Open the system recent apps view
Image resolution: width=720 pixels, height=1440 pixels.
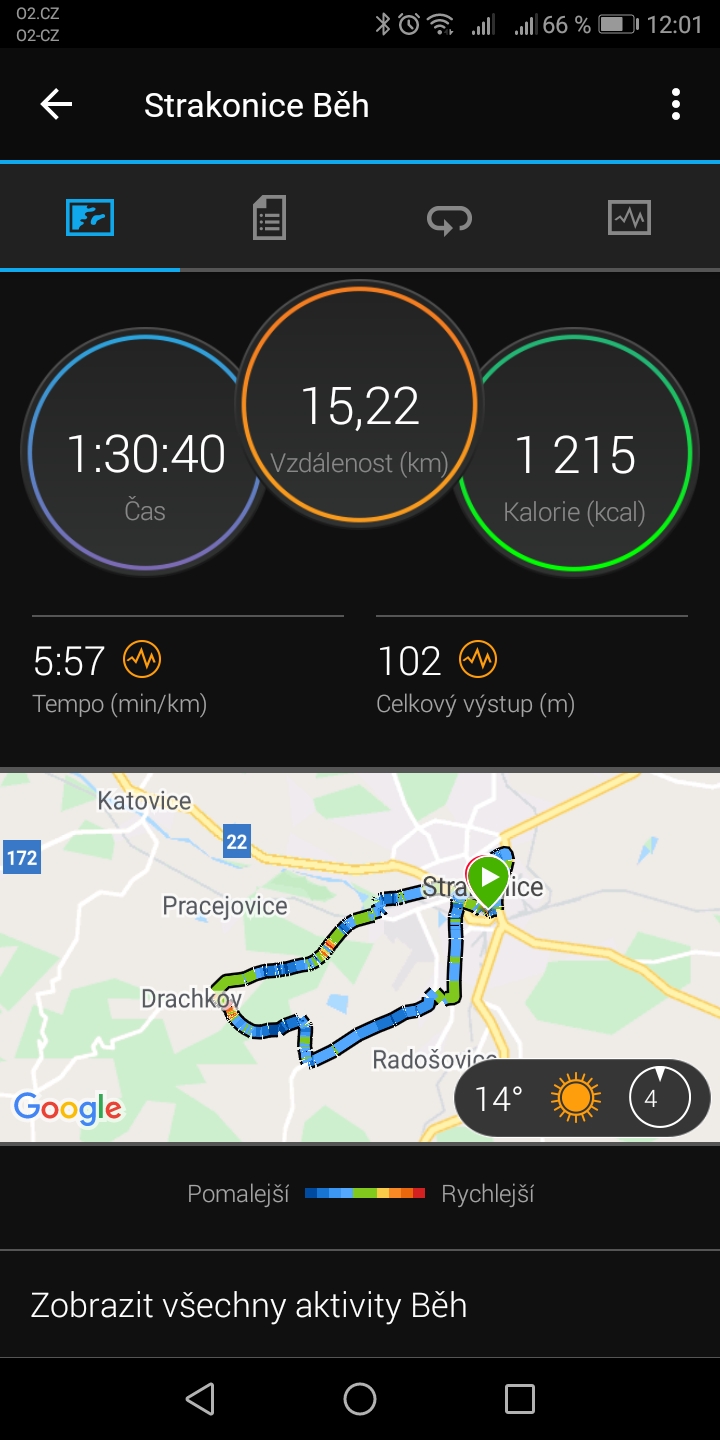click(x=520, y=1399)
